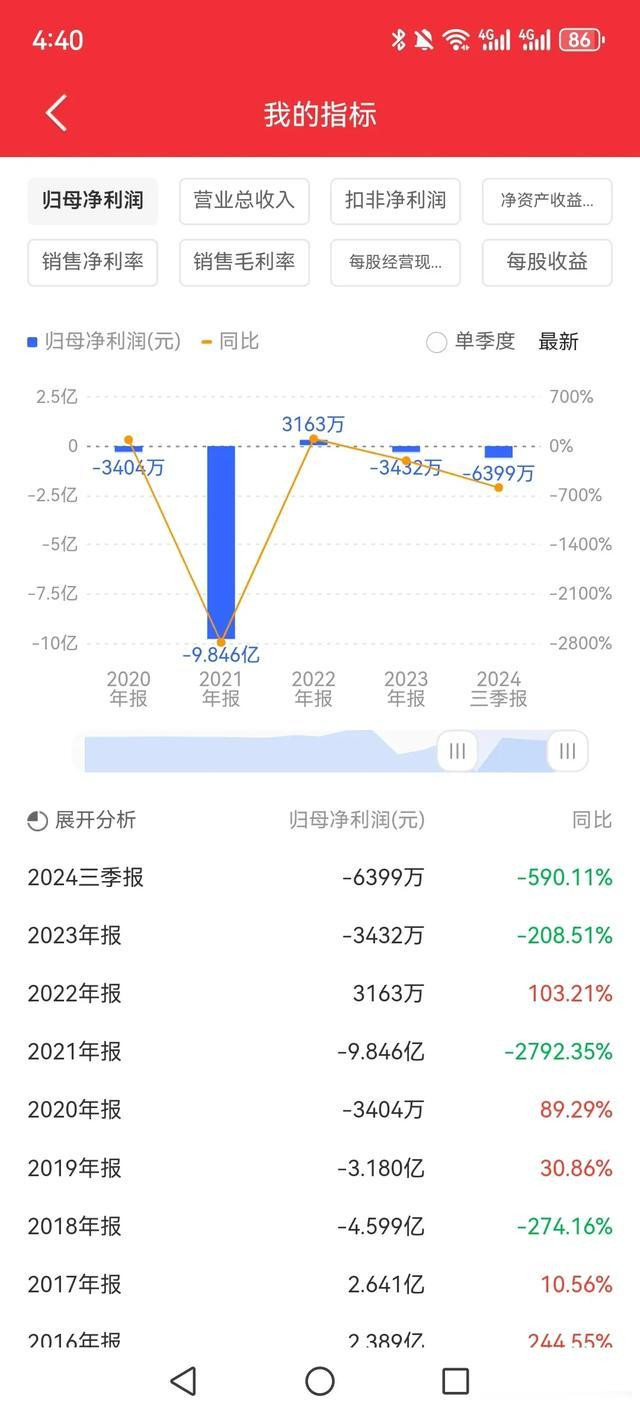Tap the left handle of the range slider
The width and height of the screenshot is (640, 1415).
[457, 751]
